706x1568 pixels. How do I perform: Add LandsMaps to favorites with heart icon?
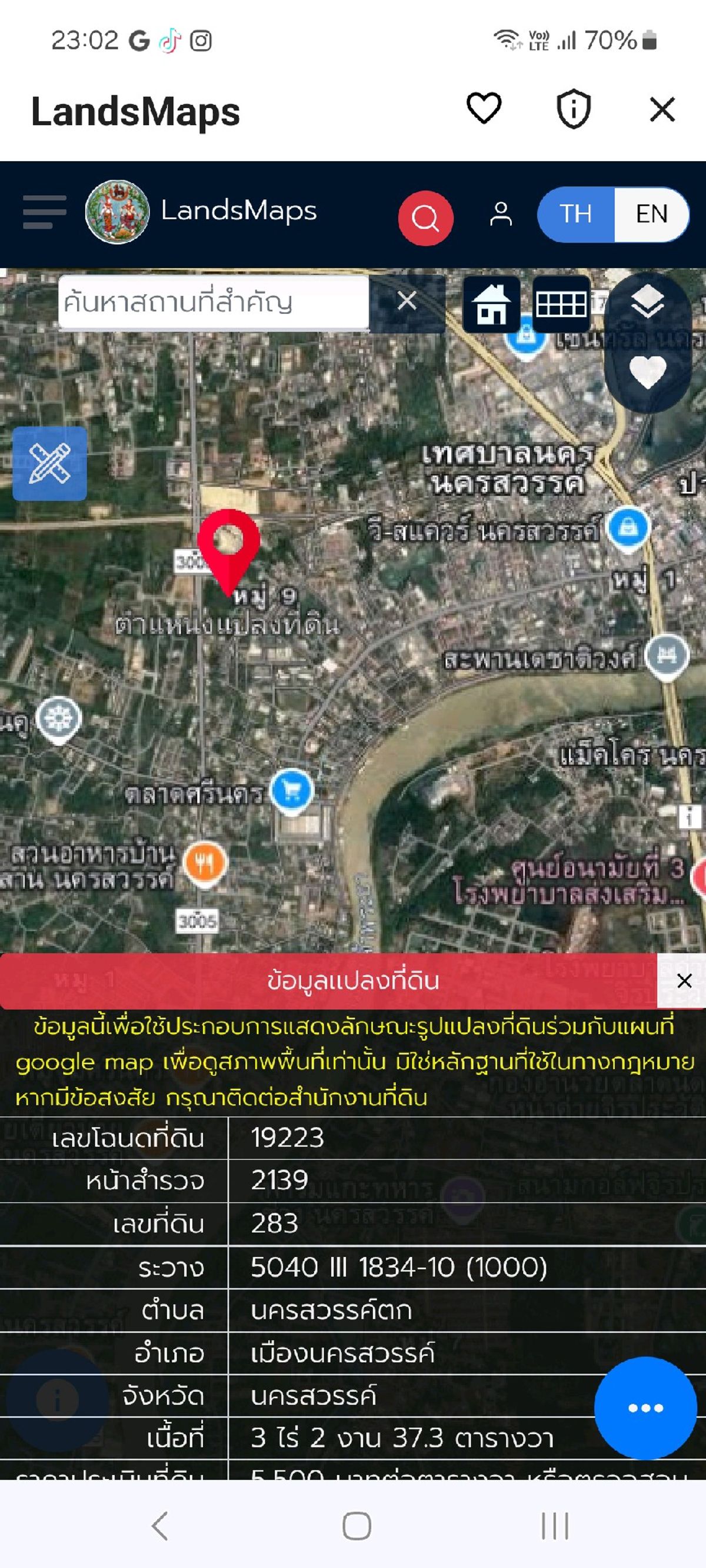click(x=484, y=109)
